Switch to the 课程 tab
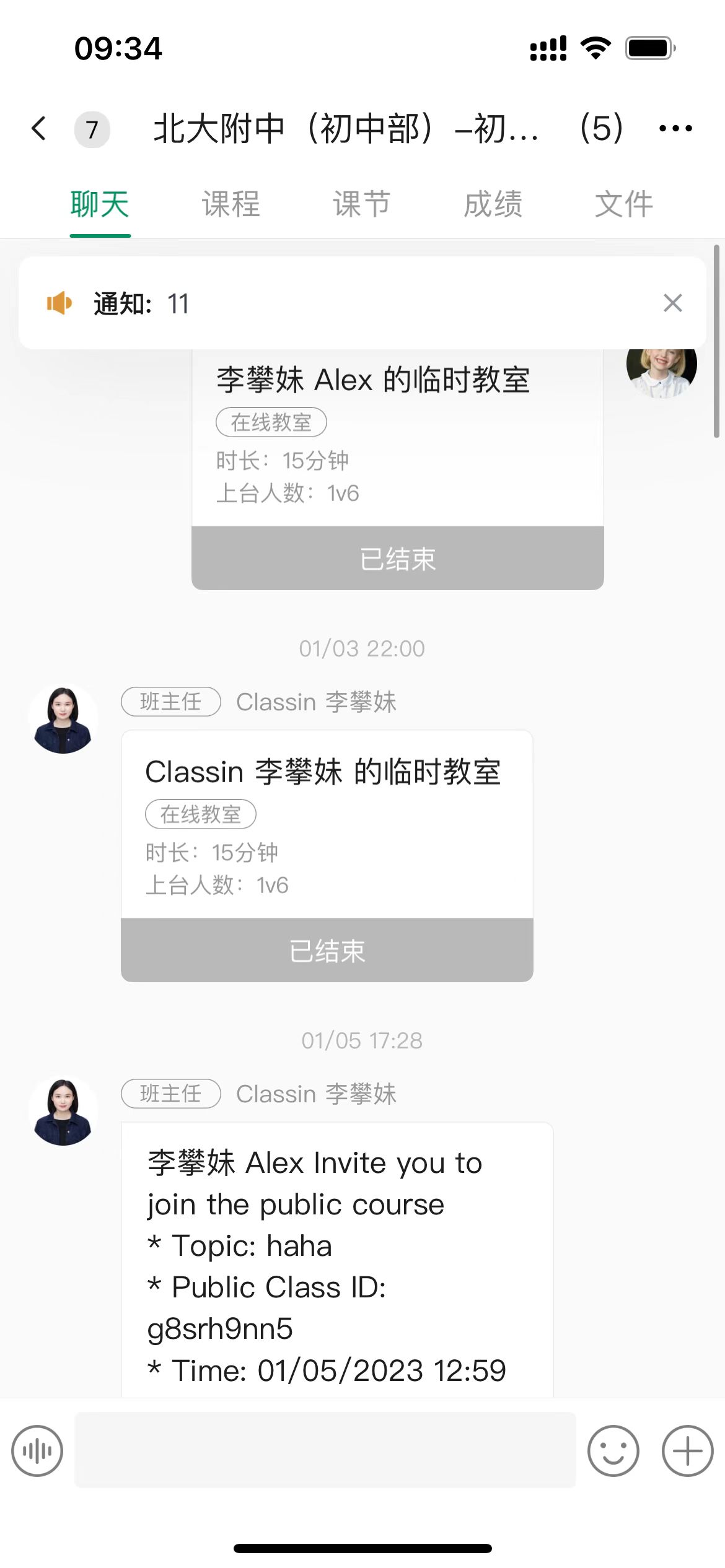 pos(231,204)
